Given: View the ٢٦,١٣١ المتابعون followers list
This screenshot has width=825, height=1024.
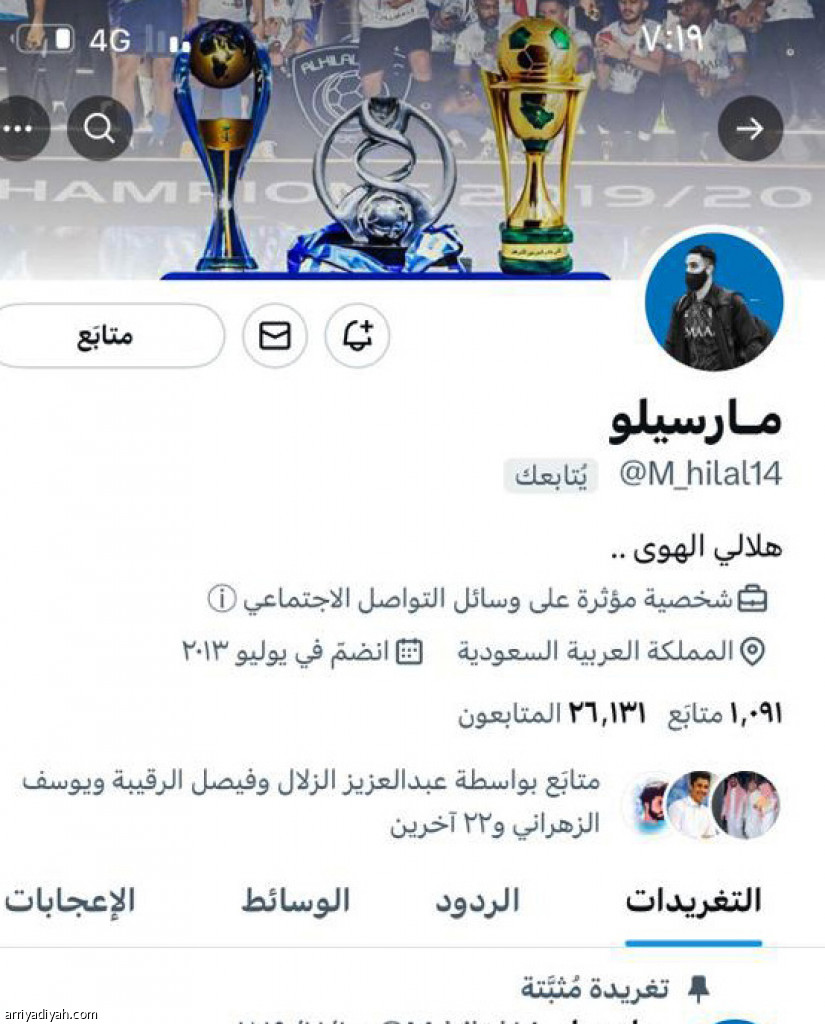Looking at the screenshot, I should pyautogui.click(x=552, y=714).
